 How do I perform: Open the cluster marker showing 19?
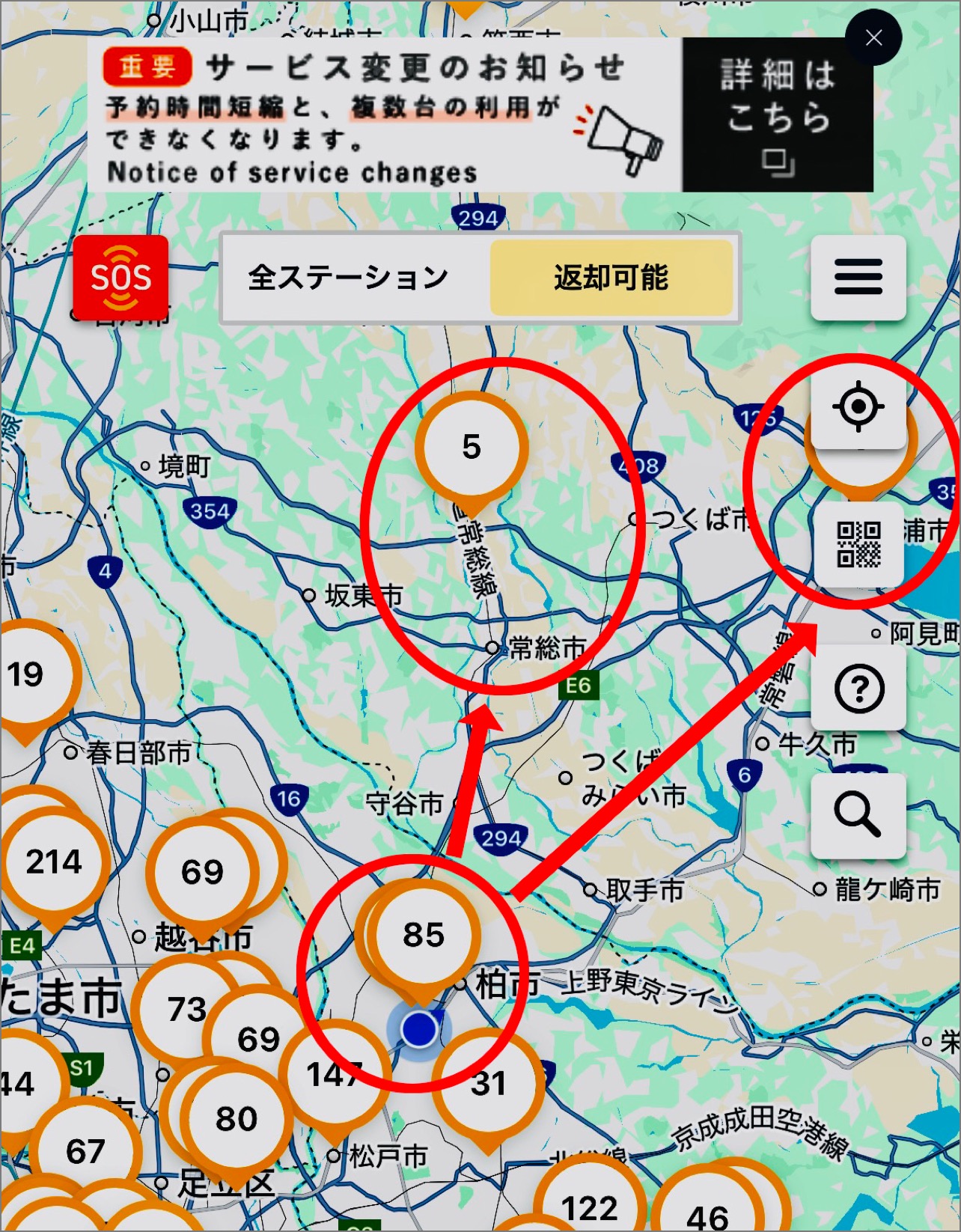coord(27,675)
